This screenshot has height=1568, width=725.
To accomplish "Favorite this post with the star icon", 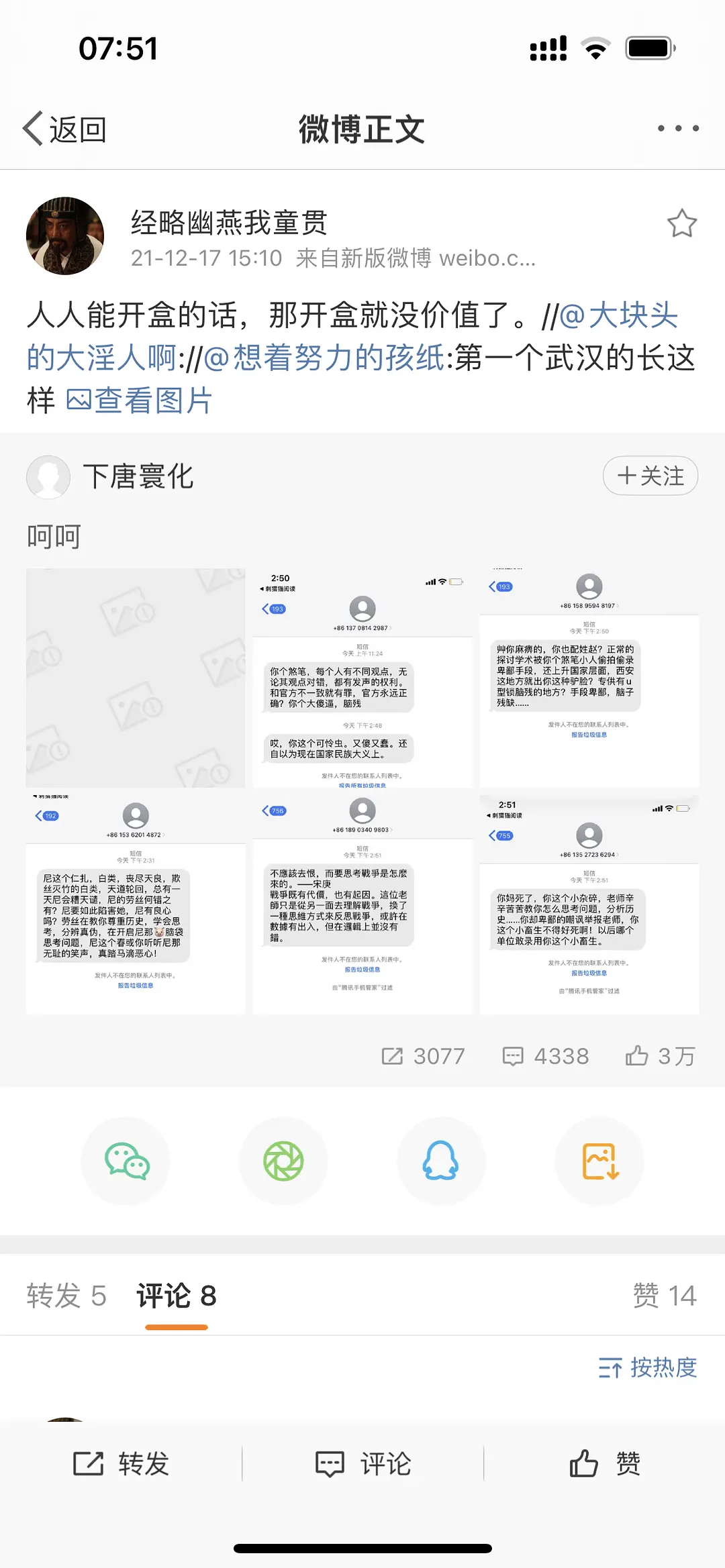I will click(x=681, y=223).
